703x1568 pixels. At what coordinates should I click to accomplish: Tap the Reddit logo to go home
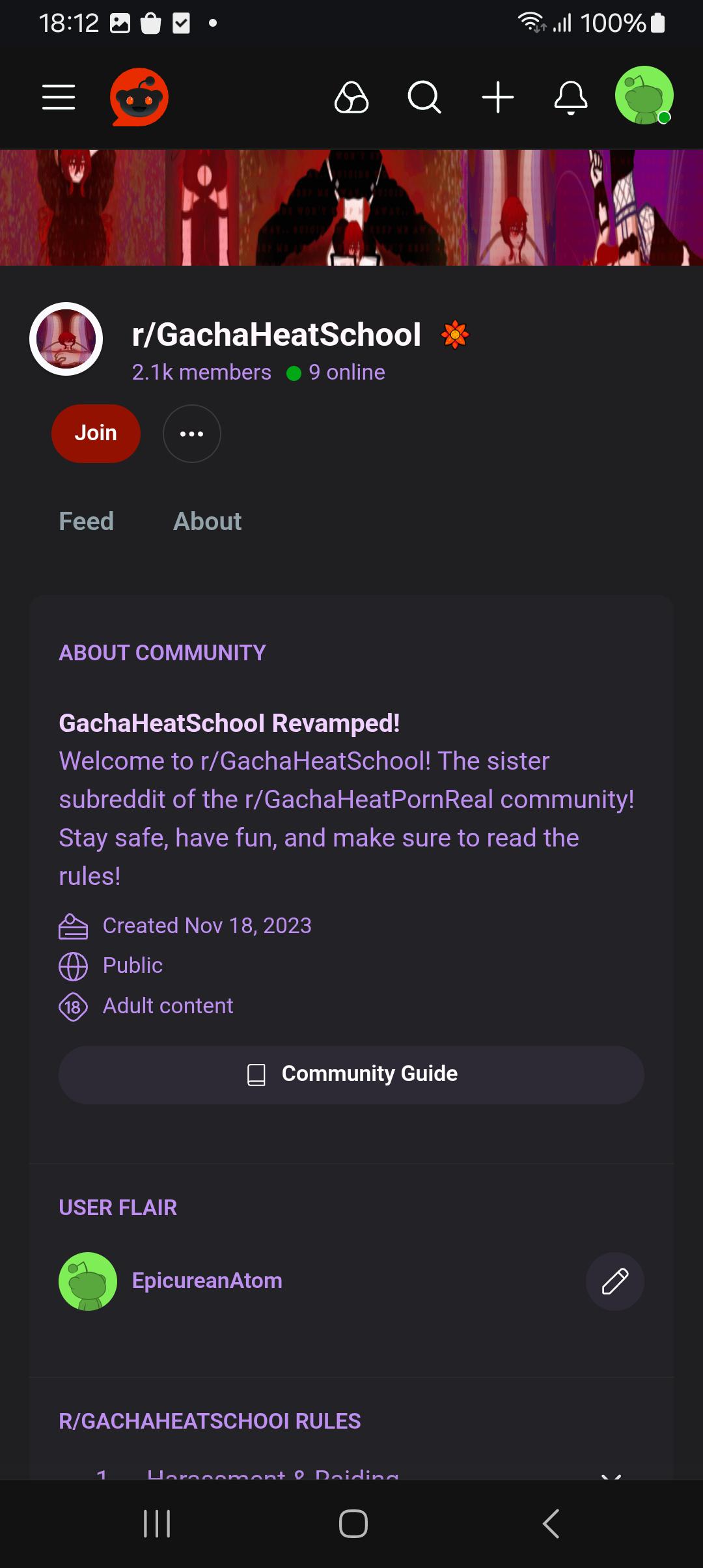(139, 97)
